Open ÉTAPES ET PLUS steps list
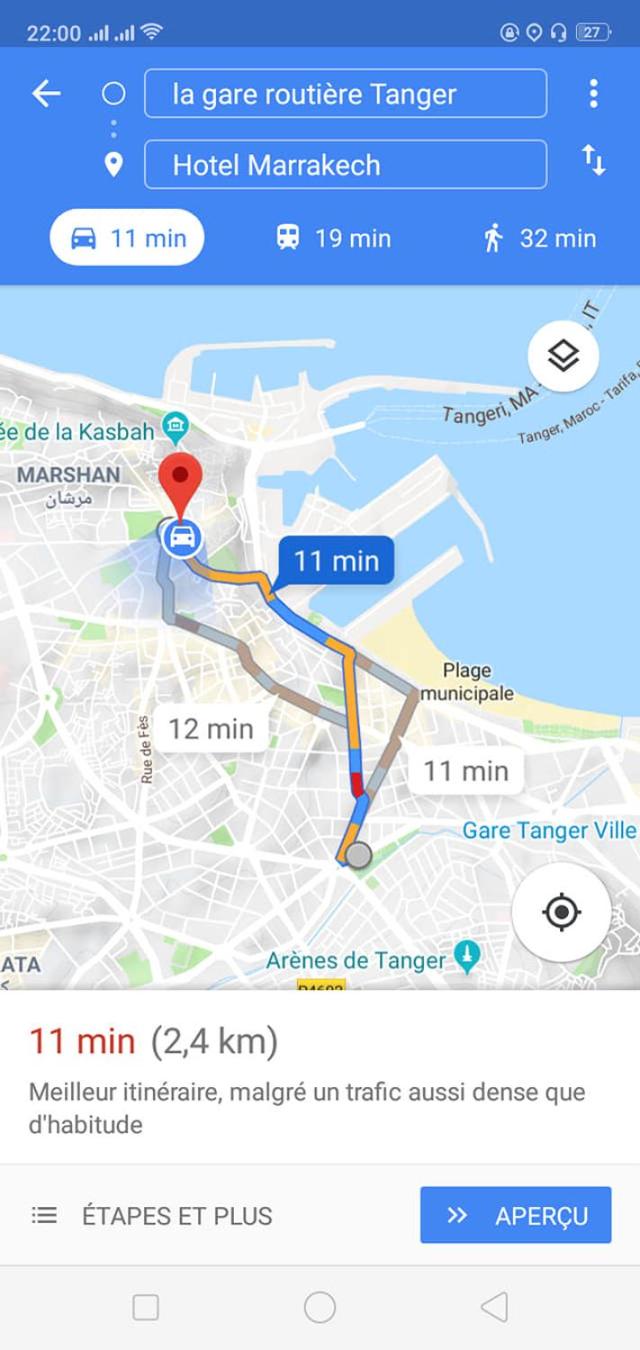Screen dimensions: 640x1350 (152, 1216)
